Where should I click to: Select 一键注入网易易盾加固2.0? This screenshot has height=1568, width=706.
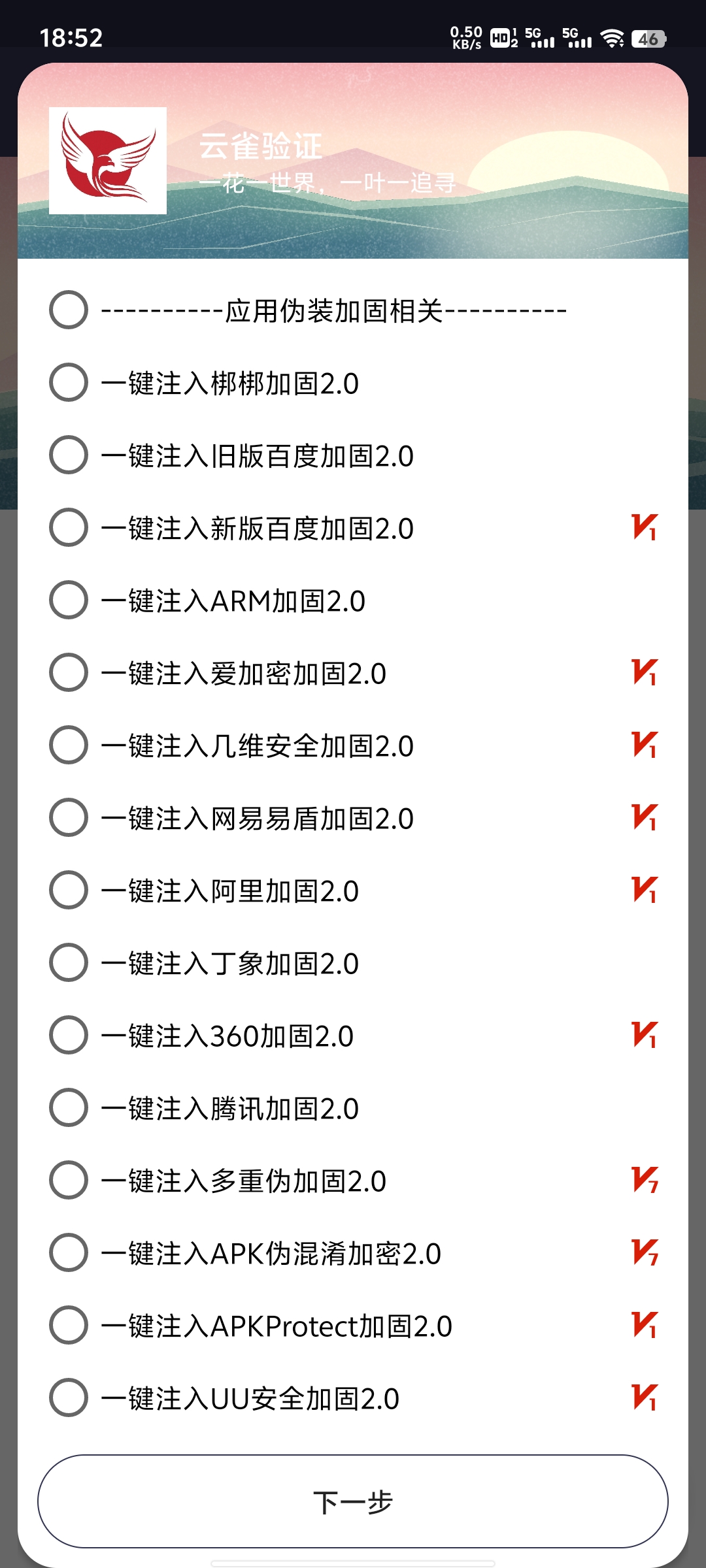(69, 818)
